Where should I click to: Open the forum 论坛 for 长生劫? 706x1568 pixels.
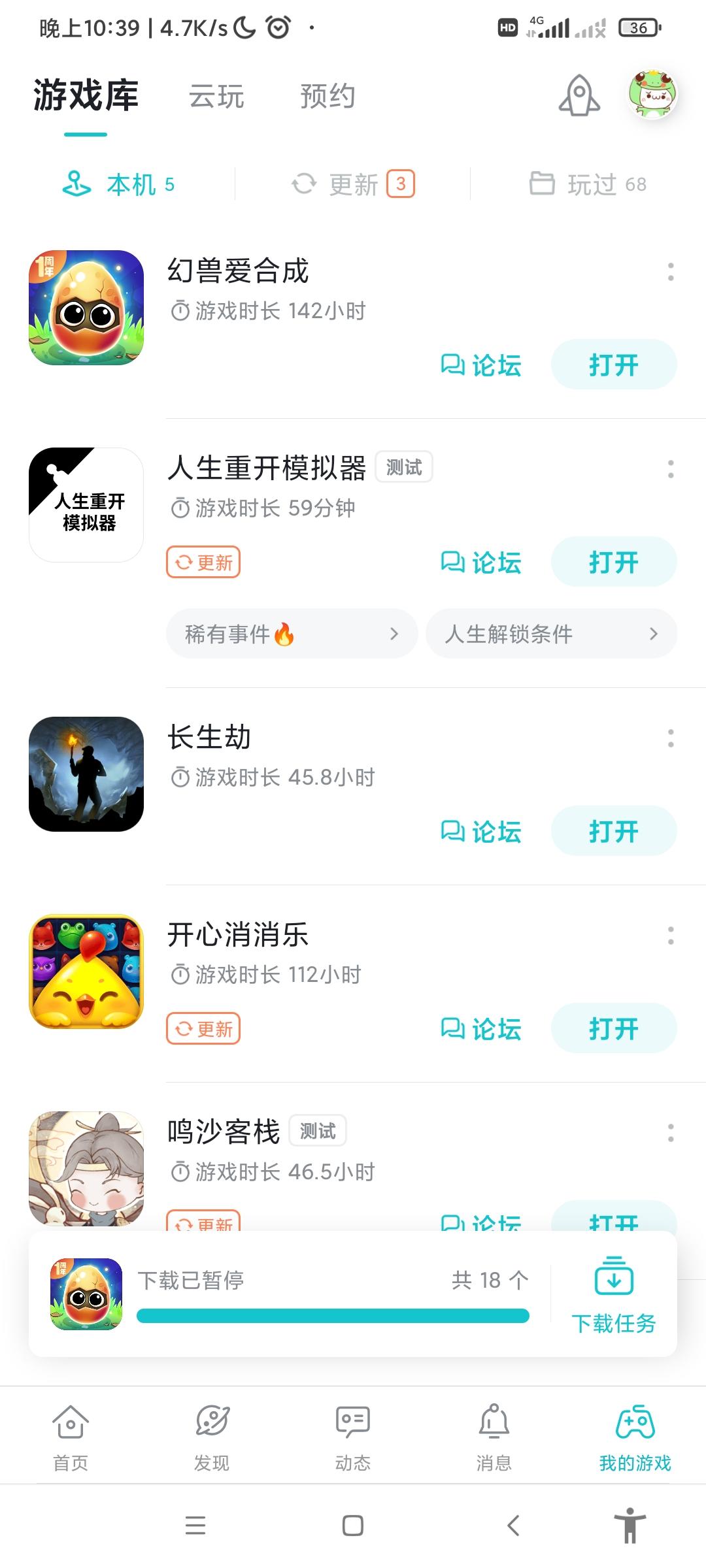coord(482,832)
